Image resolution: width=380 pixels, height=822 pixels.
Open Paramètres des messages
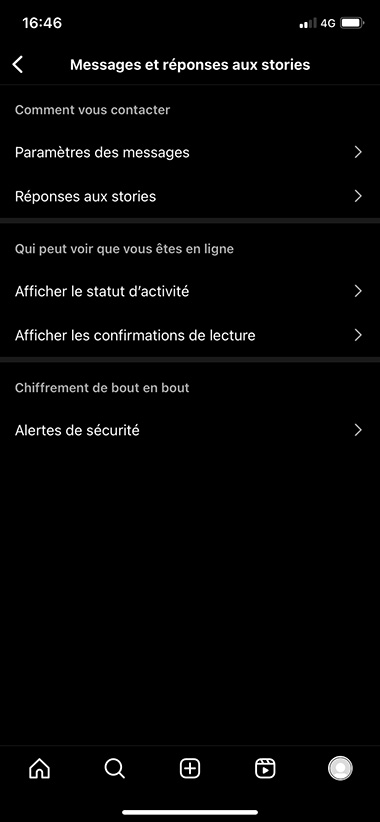(190, 153)
